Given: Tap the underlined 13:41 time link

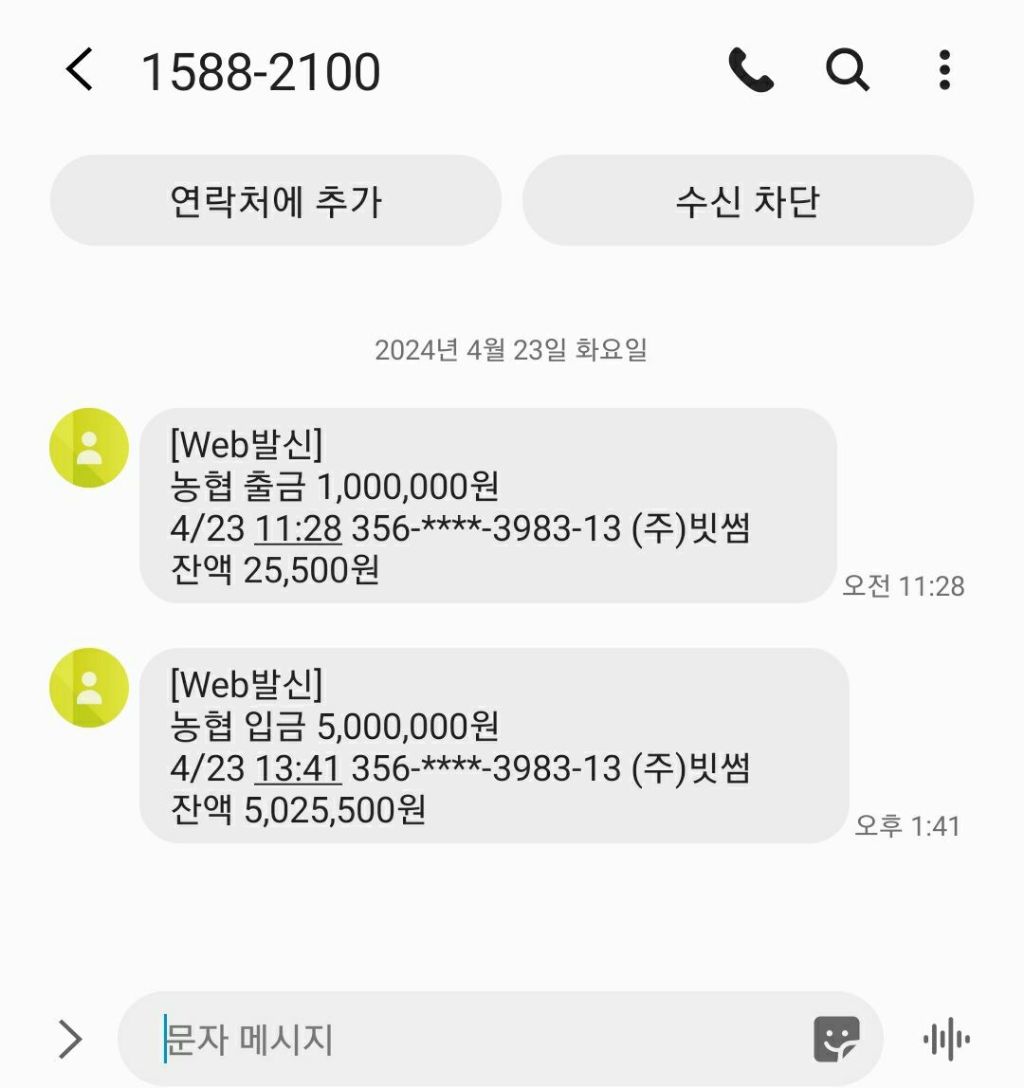Looking at the screenshot, I should pyautogui.click(x=299, y=769).
